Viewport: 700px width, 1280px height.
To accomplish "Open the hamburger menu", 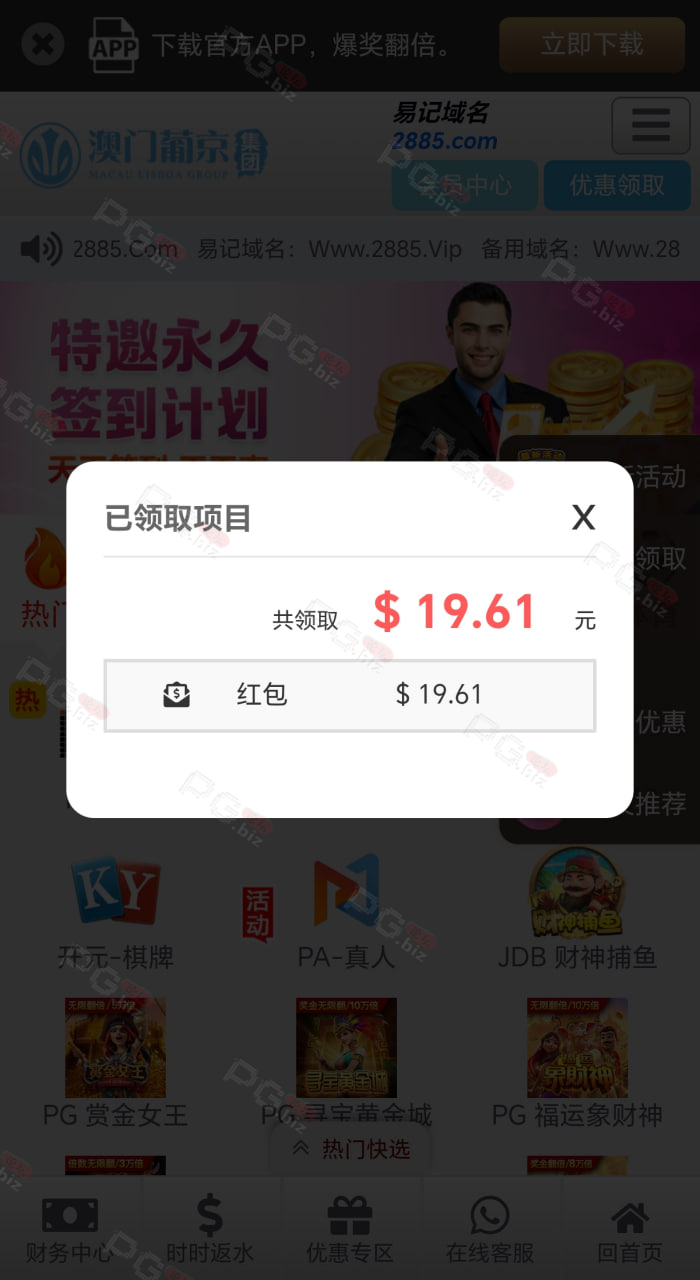I will (651, 125).
